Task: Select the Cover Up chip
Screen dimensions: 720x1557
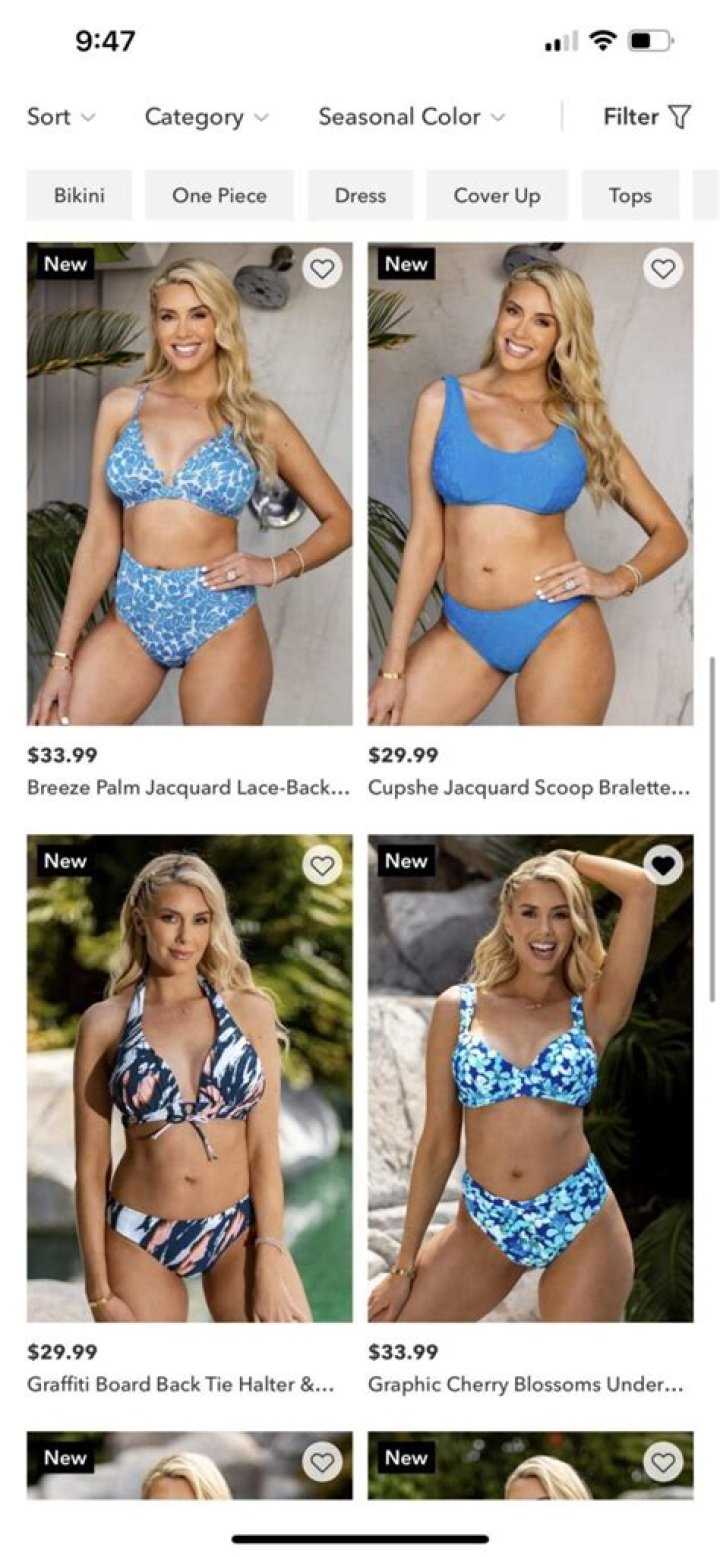Action: point(496,195)
